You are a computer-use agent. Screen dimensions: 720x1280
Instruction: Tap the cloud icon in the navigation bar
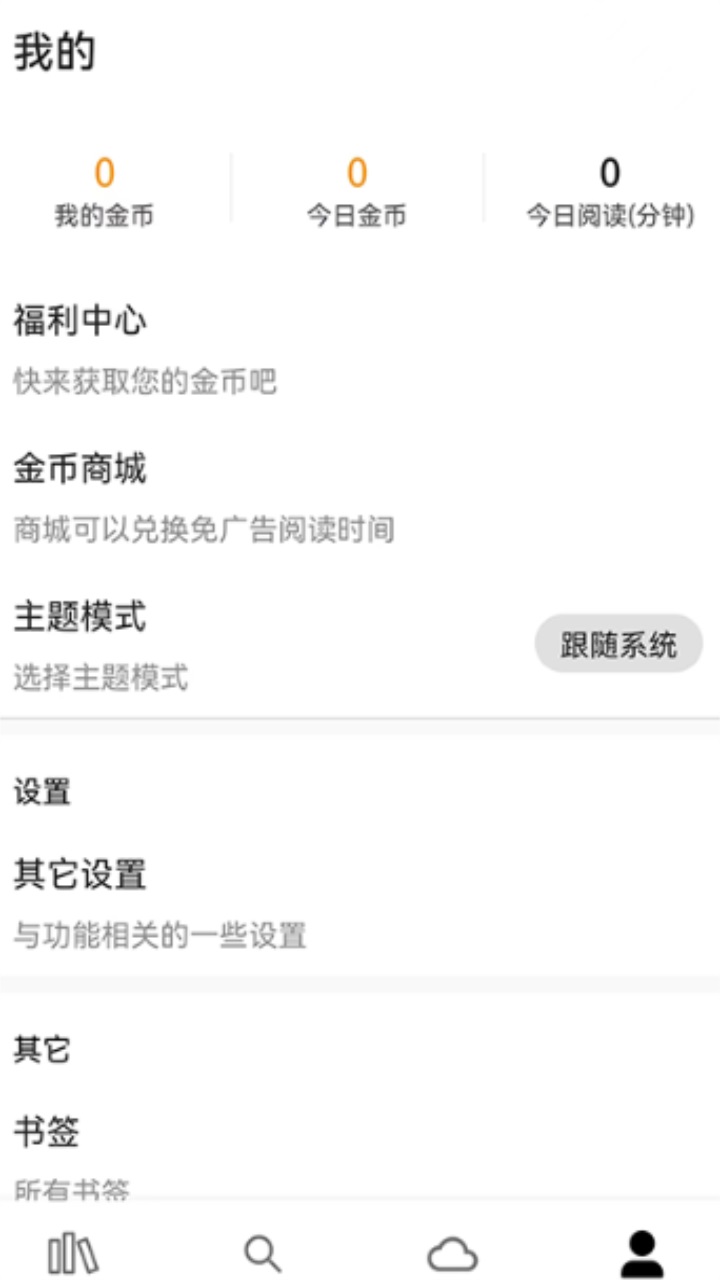pos(452,1252)
